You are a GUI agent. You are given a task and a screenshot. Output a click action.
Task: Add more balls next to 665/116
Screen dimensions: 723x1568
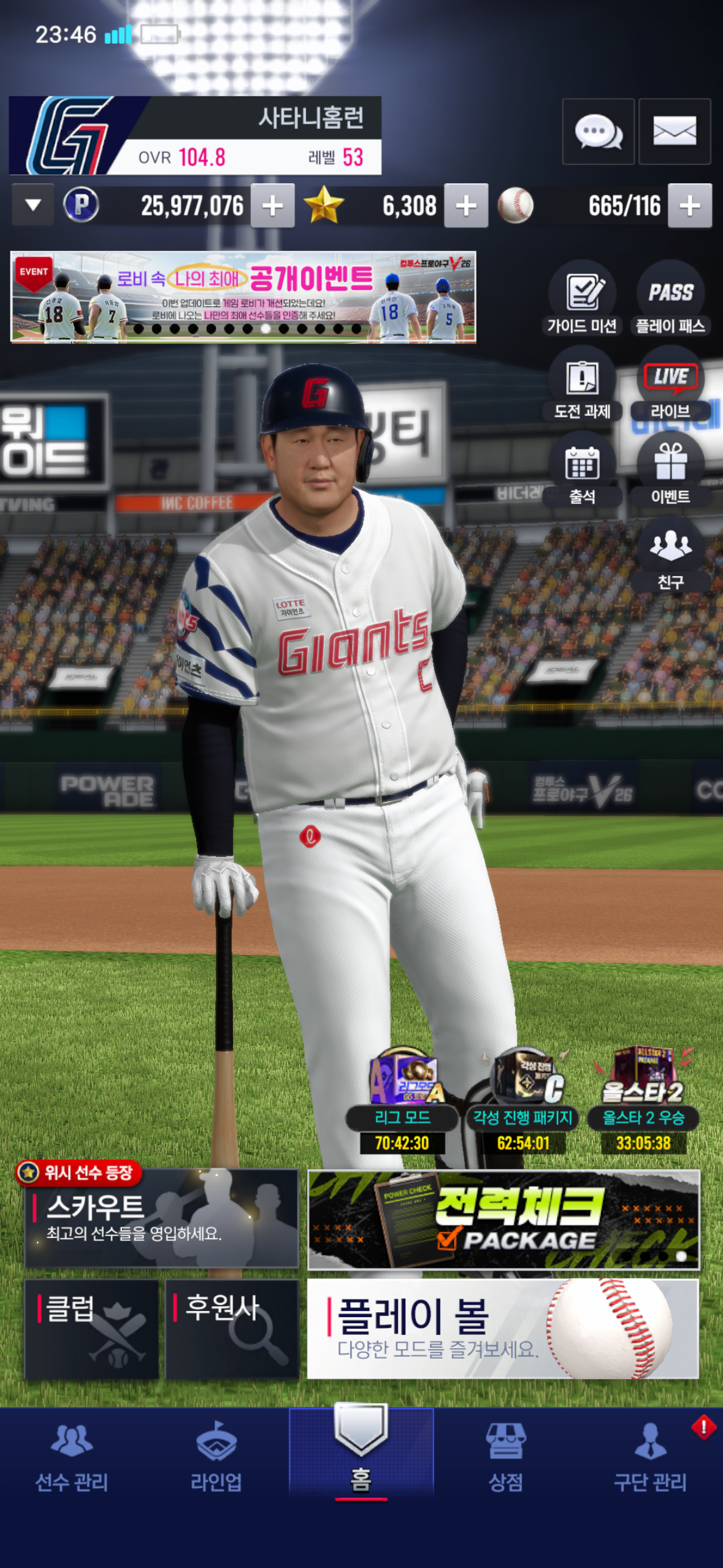click(690, 206)
